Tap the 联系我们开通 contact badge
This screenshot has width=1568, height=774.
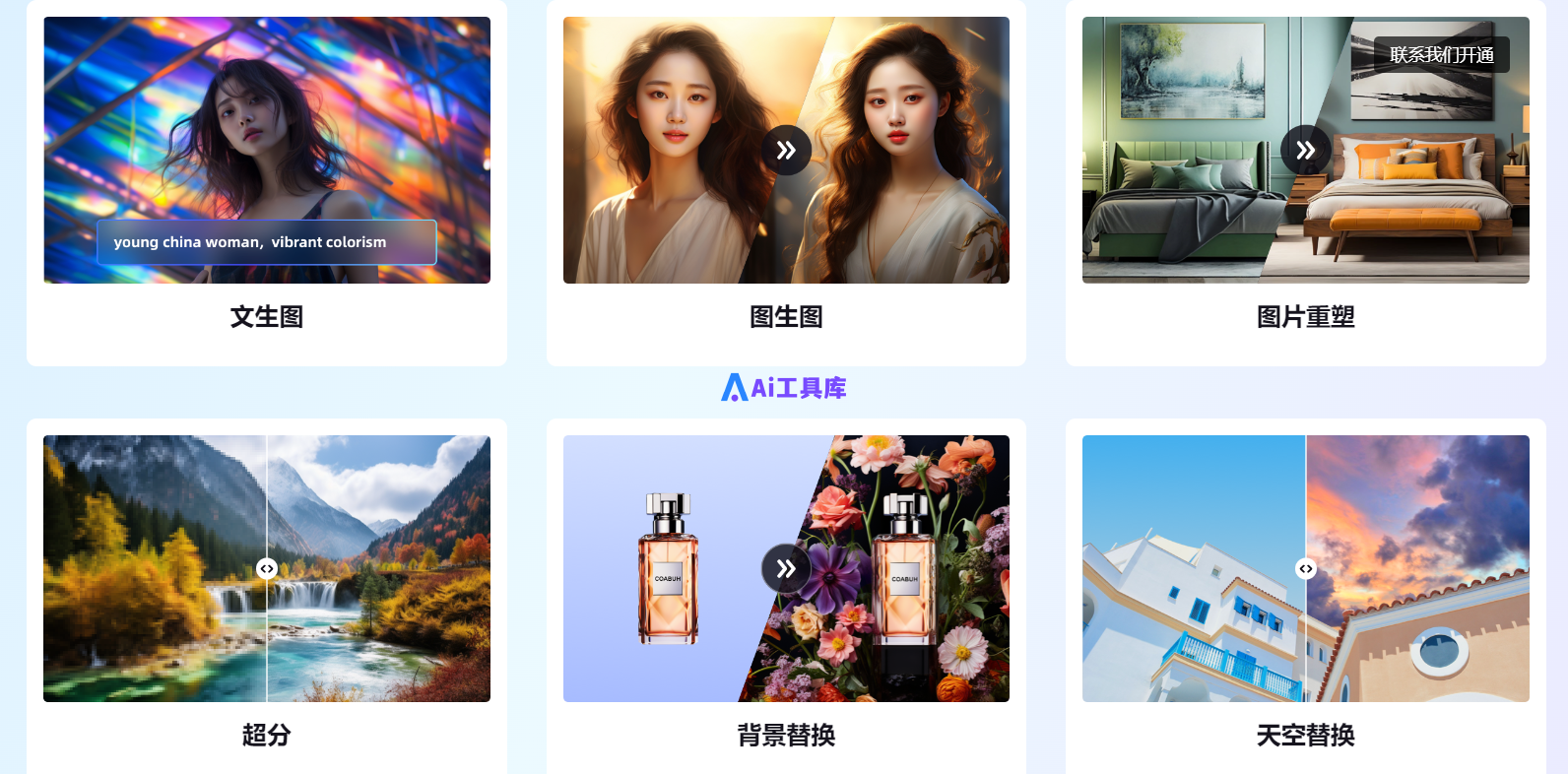click(x=1441, y=55)
